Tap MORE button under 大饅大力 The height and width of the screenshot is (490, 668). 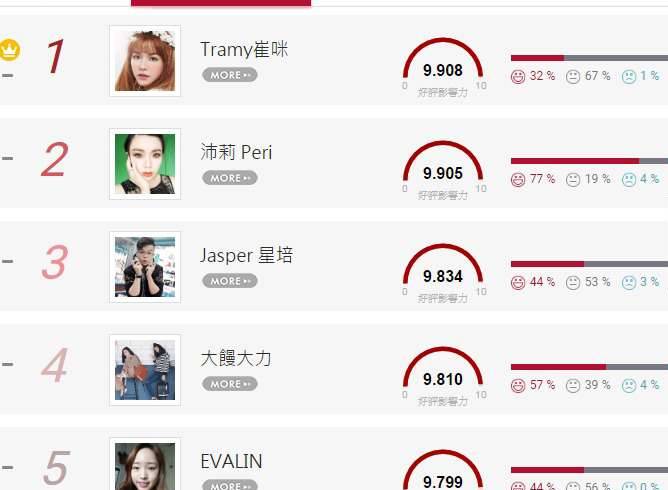[x=229, y=384]
